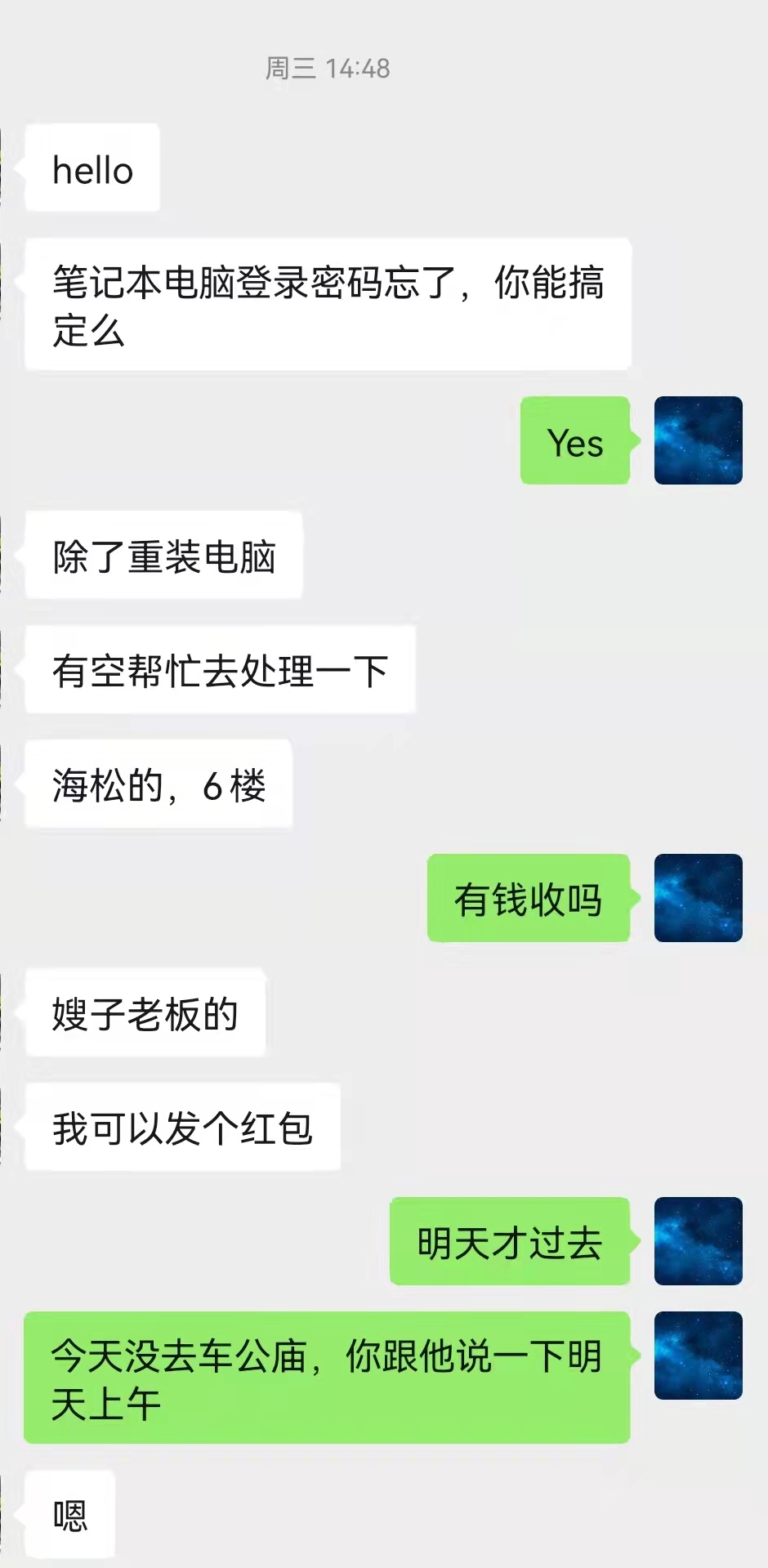The width and height of the screenshot is (768, 1568).
Task: Select the "海松的，6楼" message bubble
Action: tap(158, 783)
